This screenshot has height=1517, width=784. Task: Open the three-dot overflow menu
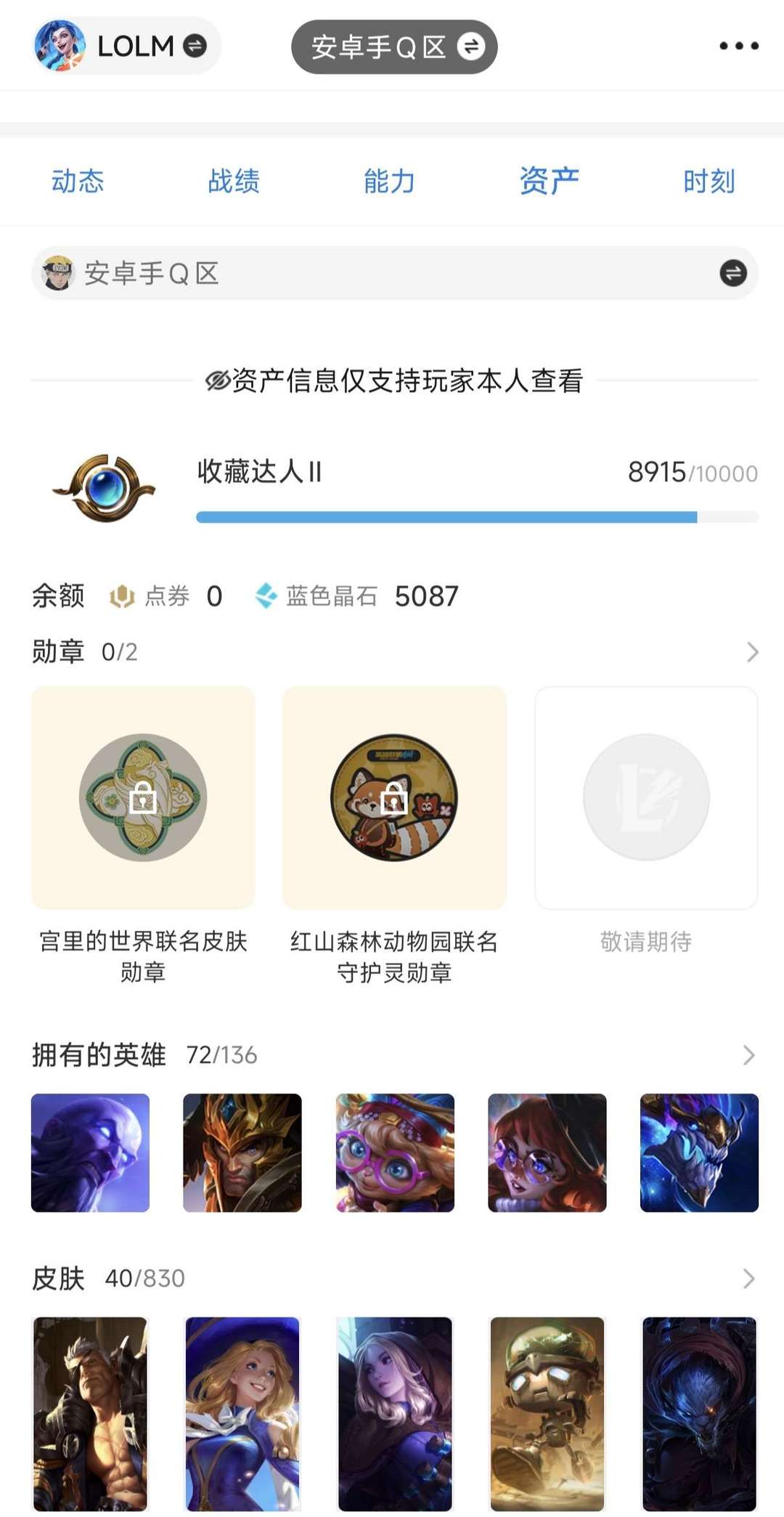tap(738, 46)
